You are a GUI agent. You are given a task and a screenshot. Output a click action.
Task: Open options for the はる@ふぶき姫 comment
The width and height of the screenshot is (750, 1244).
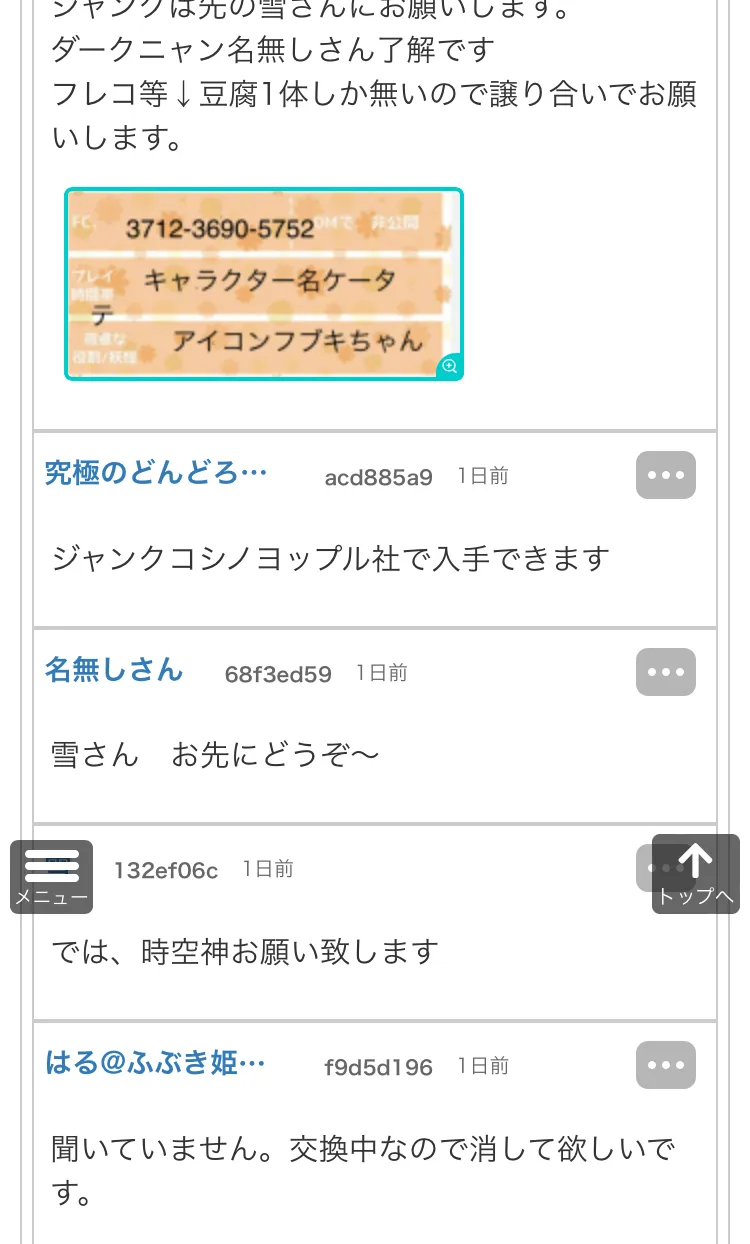coord(666,1065)
